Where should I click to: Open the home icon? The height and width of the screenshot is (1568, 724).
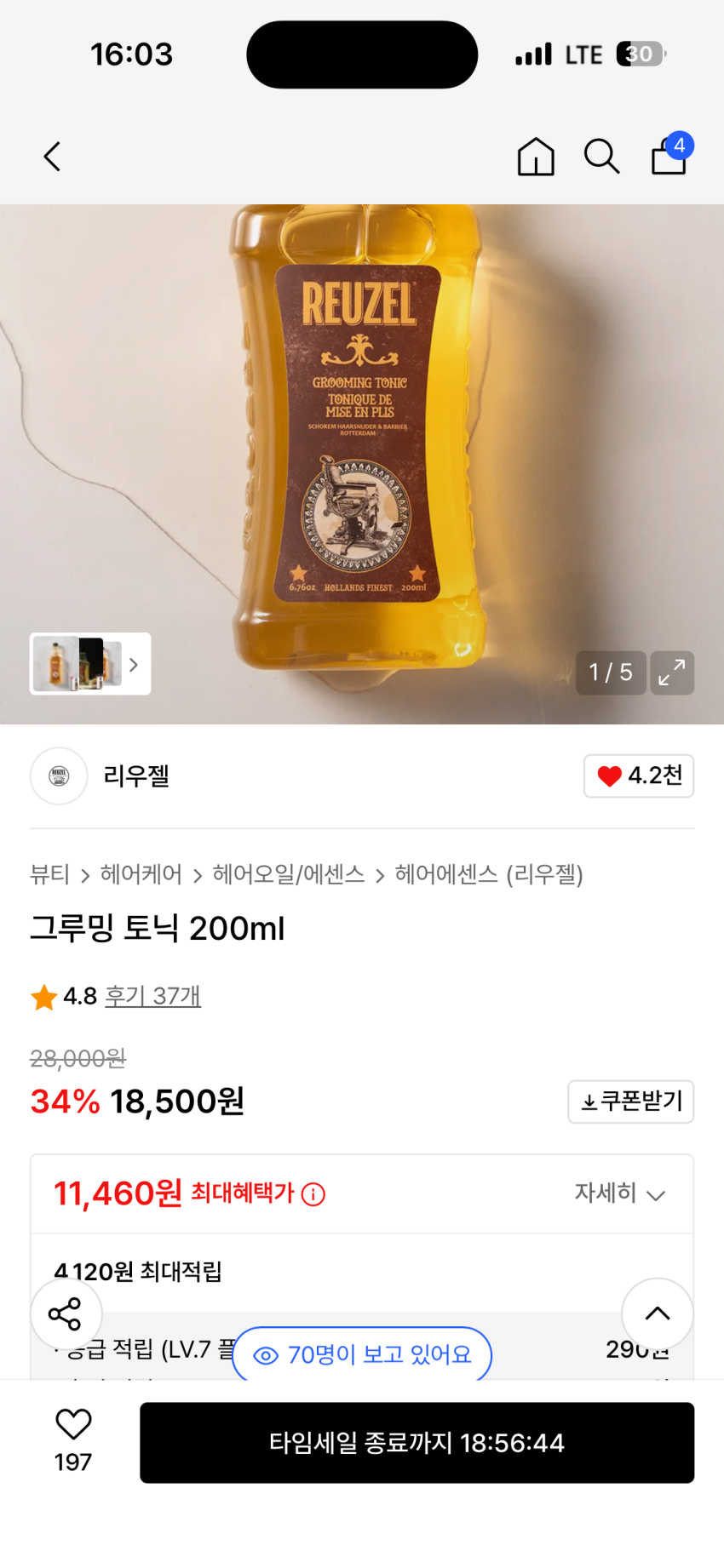point(536,157)
